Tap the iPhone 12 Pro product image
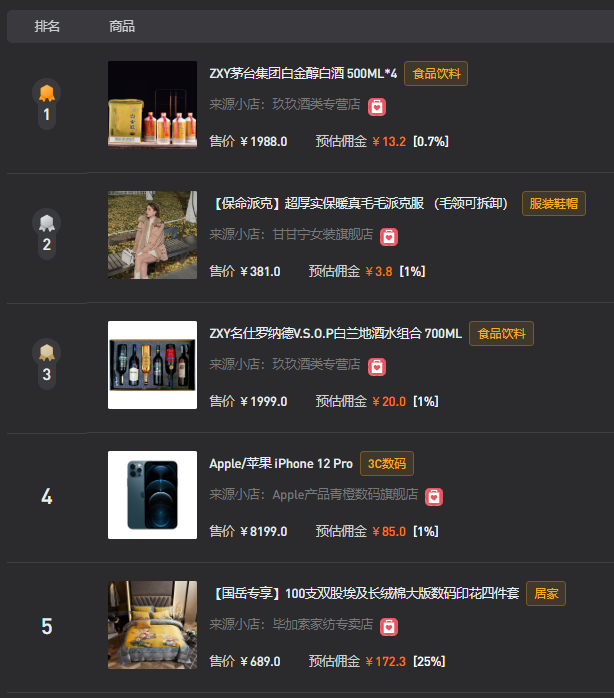Viewport: 614px width, 698px height. click(152, 495)
